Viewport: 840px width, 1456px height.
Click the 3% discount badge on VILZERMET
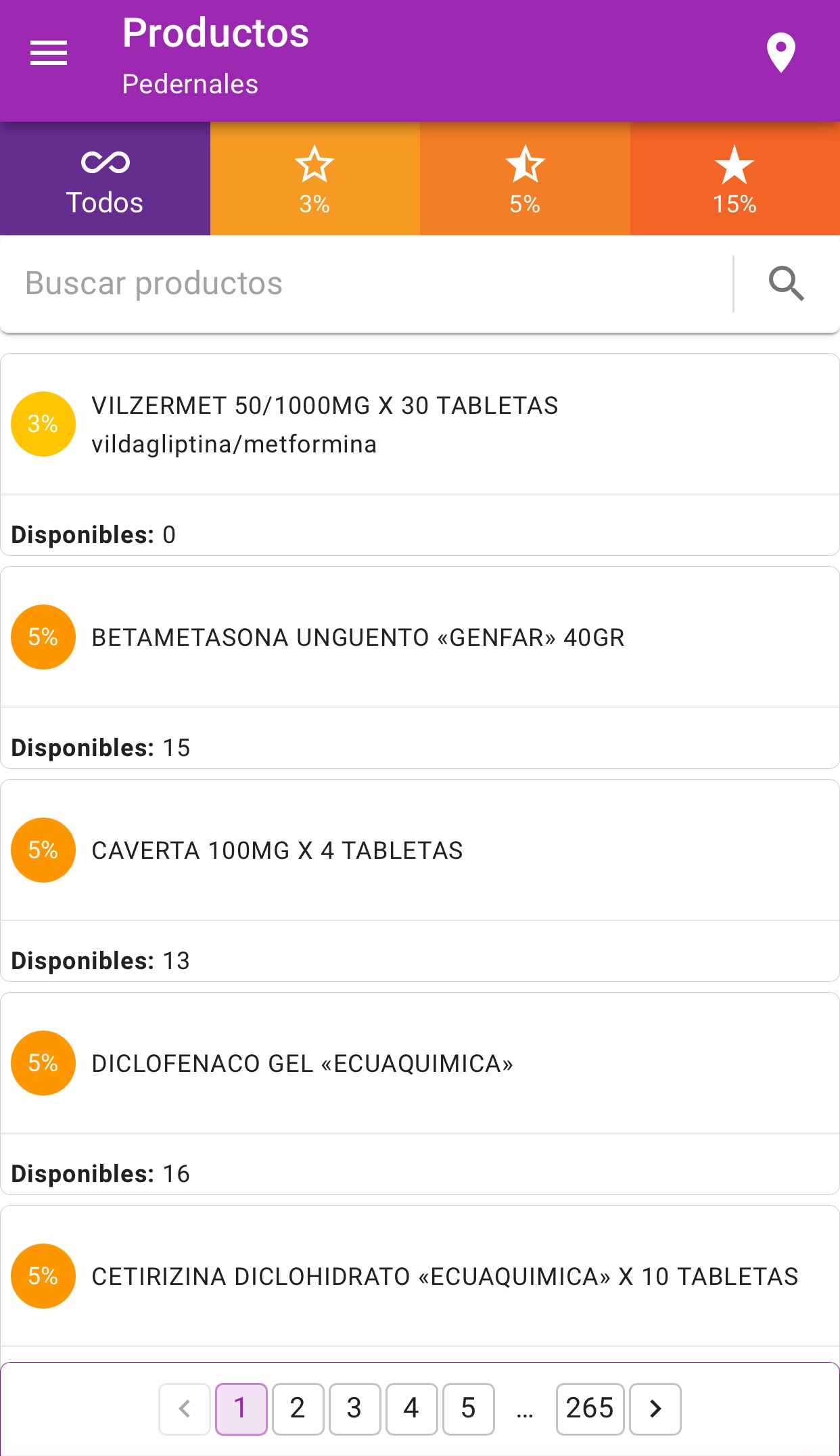(43, 425)
